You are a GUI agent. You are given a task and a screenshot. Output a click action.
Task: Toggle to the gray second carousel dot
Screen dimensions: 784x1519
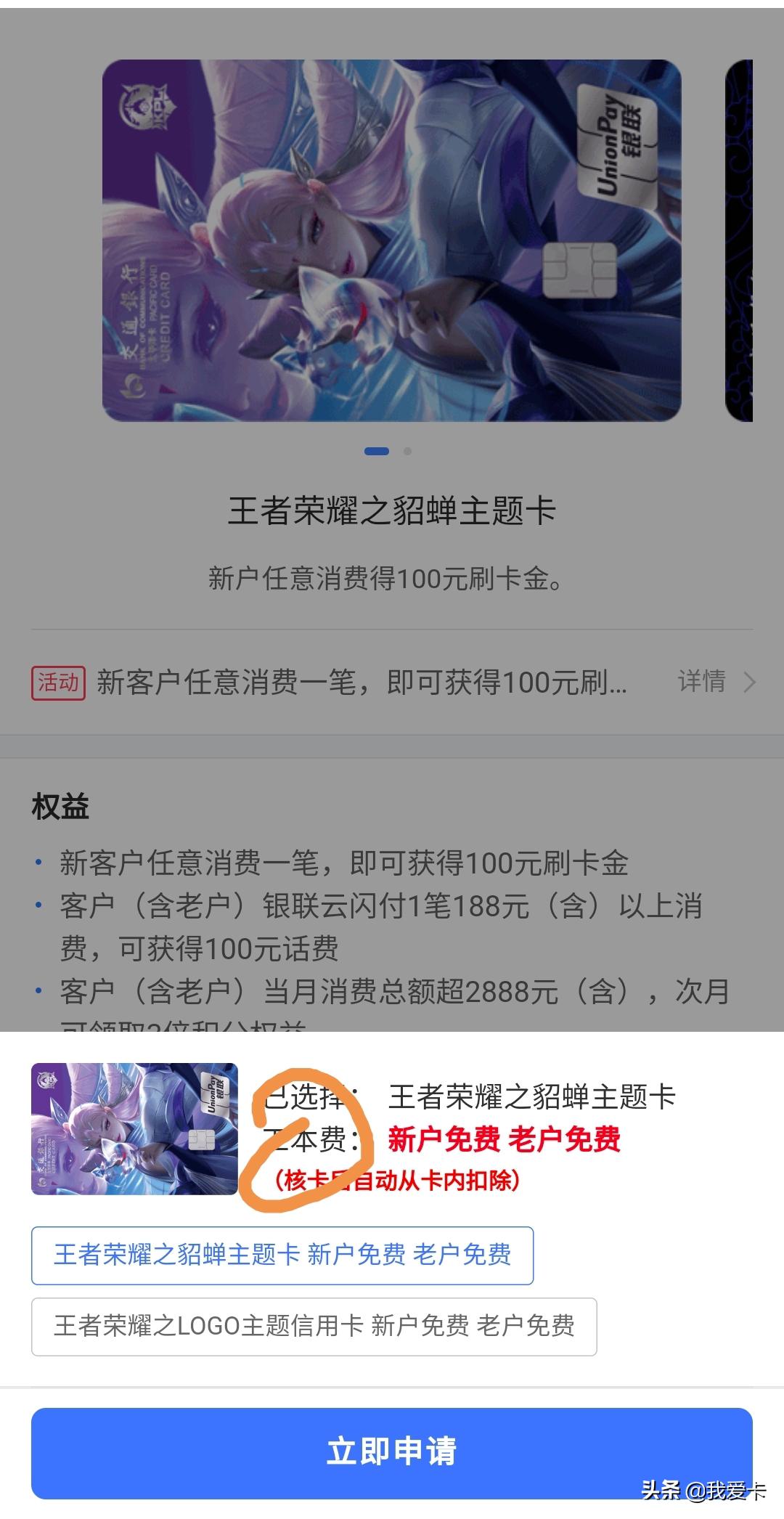407,451
